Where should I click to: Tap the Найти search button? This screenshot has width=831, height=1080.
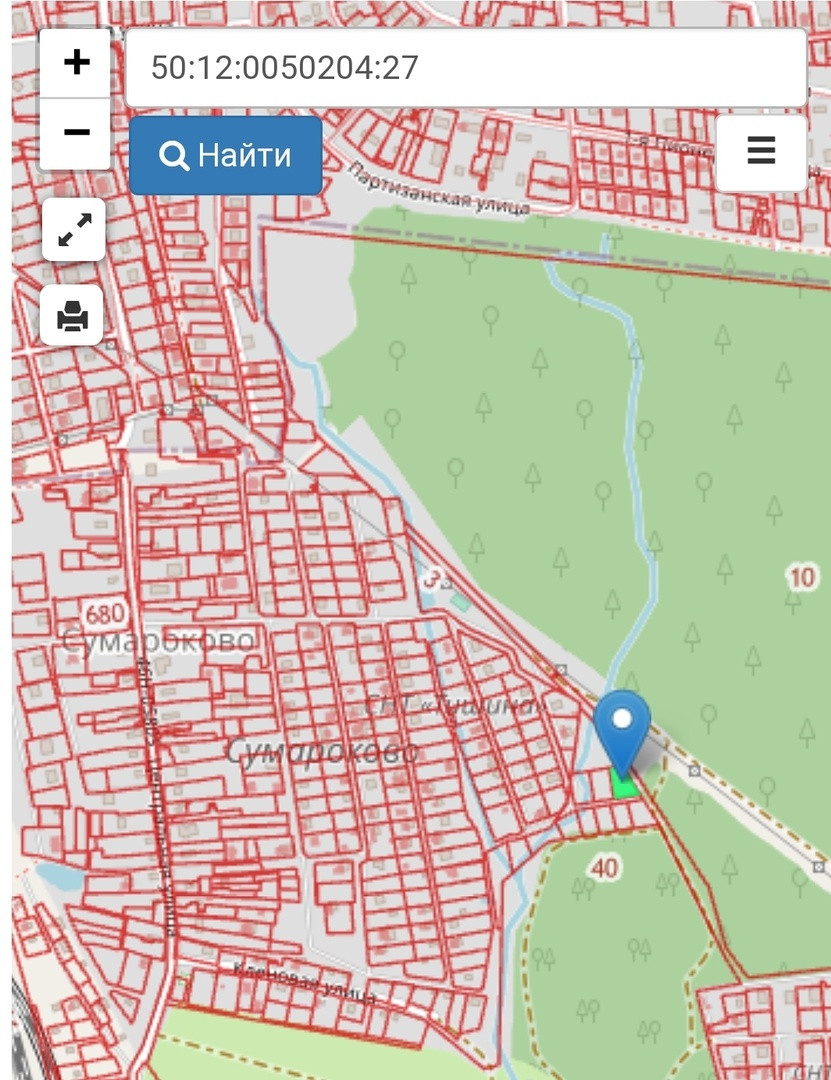click(x=225, y=155)
